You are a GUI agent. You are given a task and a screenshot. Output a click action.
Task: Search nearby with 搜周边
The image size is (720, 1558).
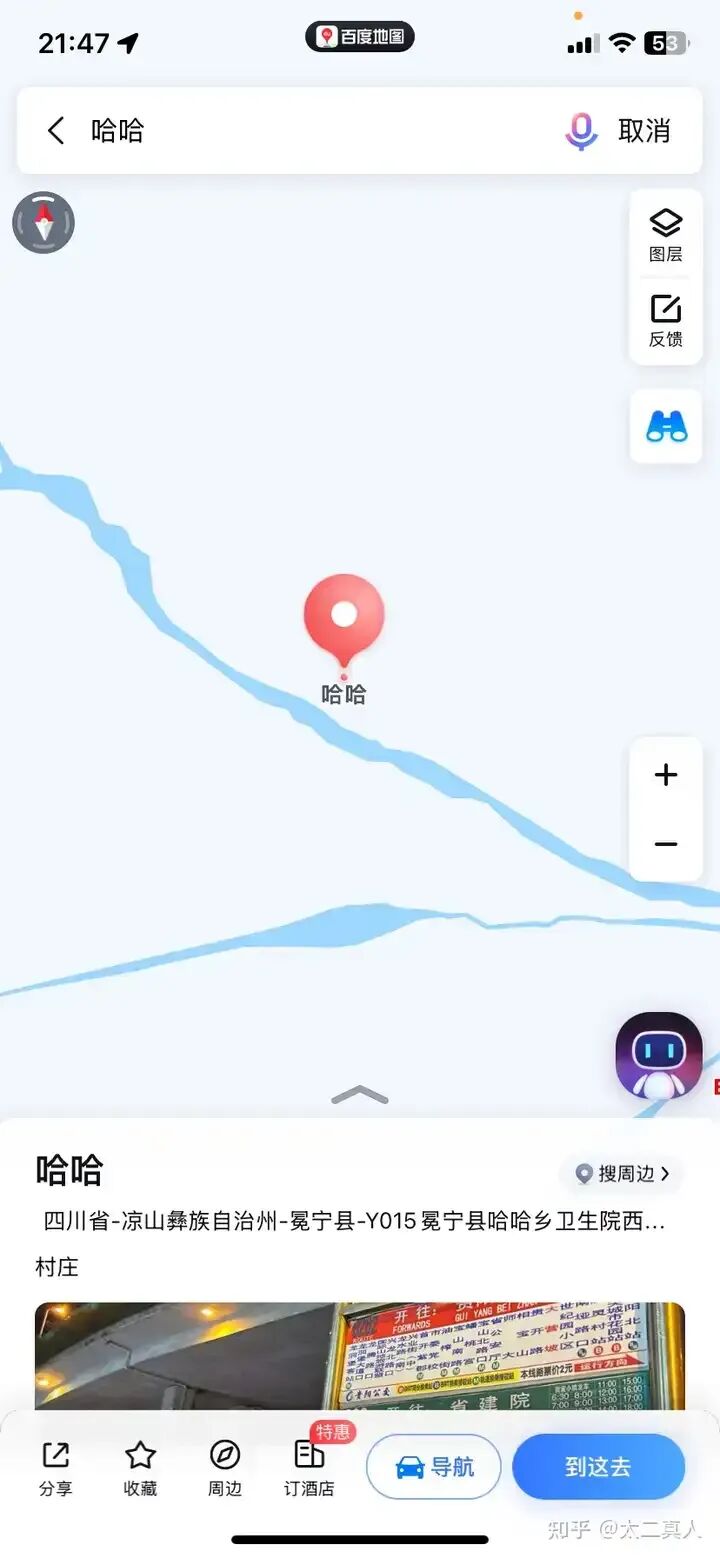[622, 1174]
